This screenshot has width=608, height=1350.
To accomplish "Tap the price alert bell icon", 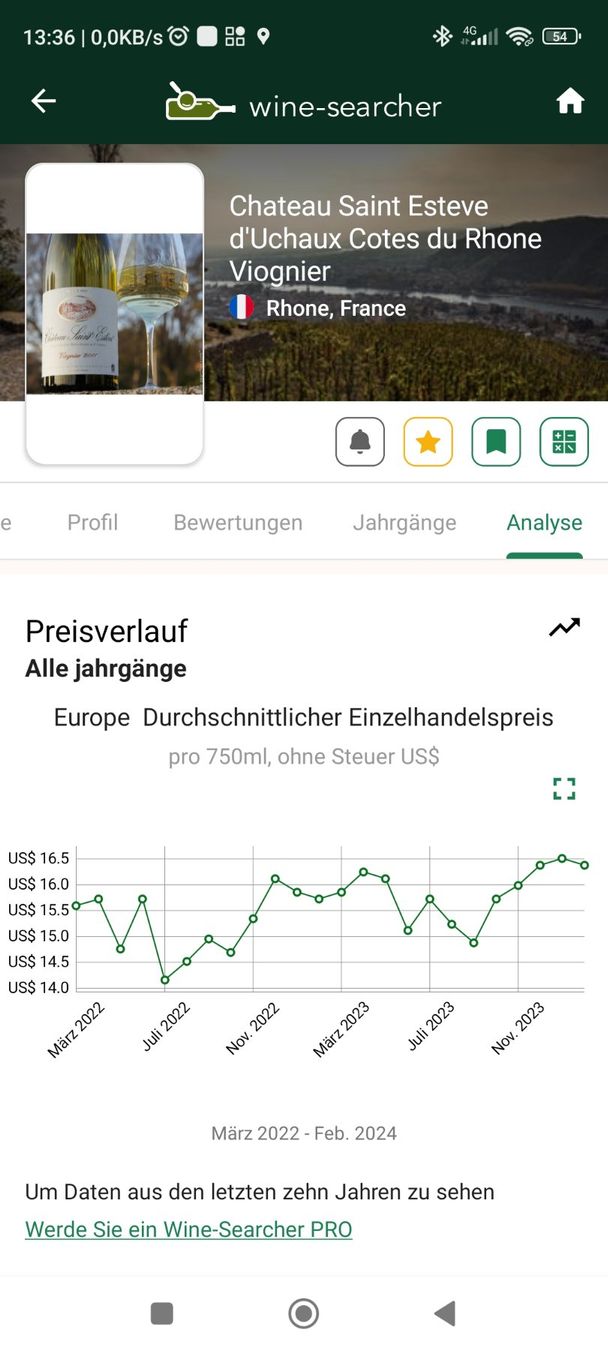I will click(360, 442).
